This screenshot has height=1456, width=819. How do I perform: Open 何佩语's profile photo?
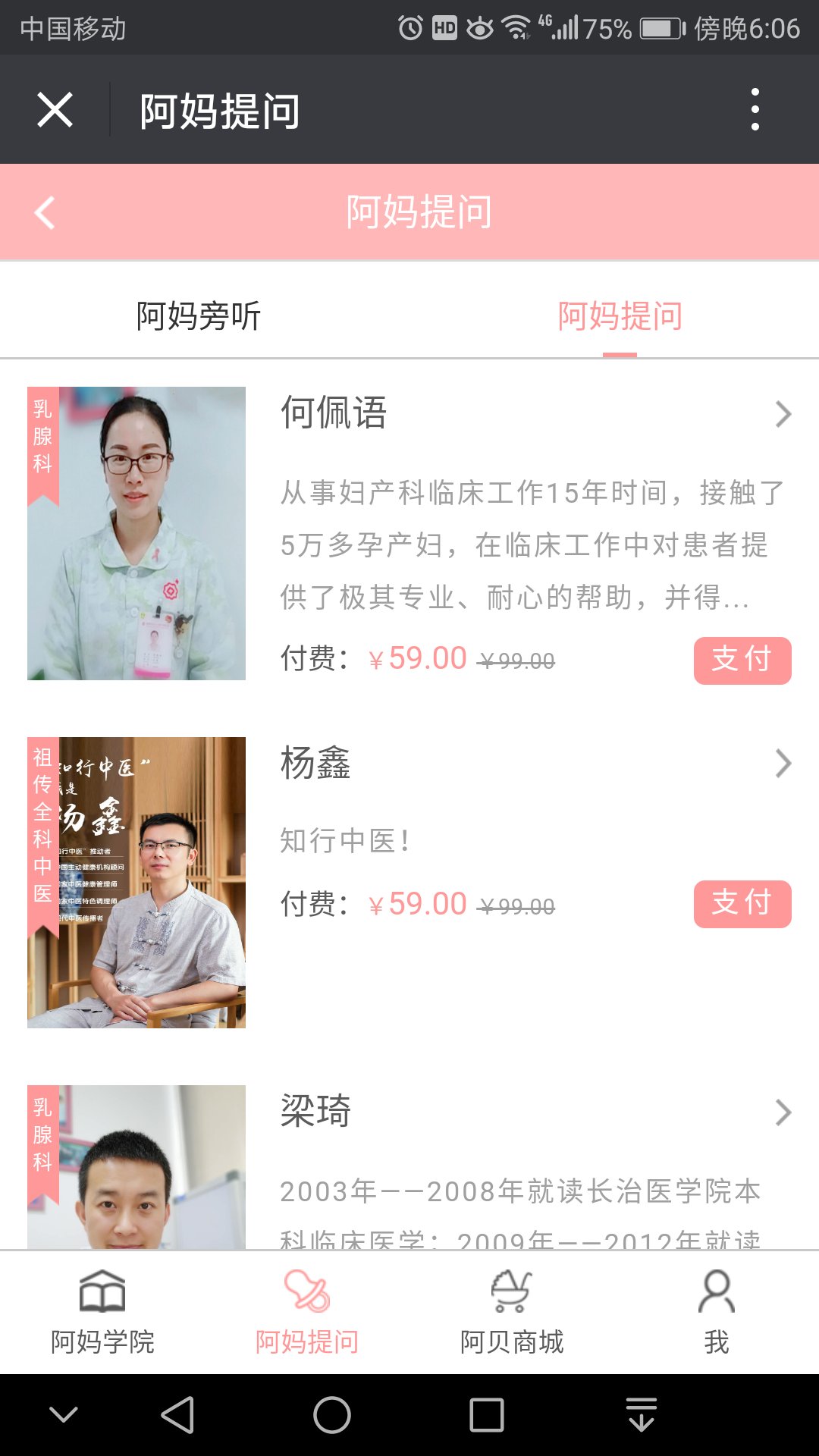coord(136,533)
